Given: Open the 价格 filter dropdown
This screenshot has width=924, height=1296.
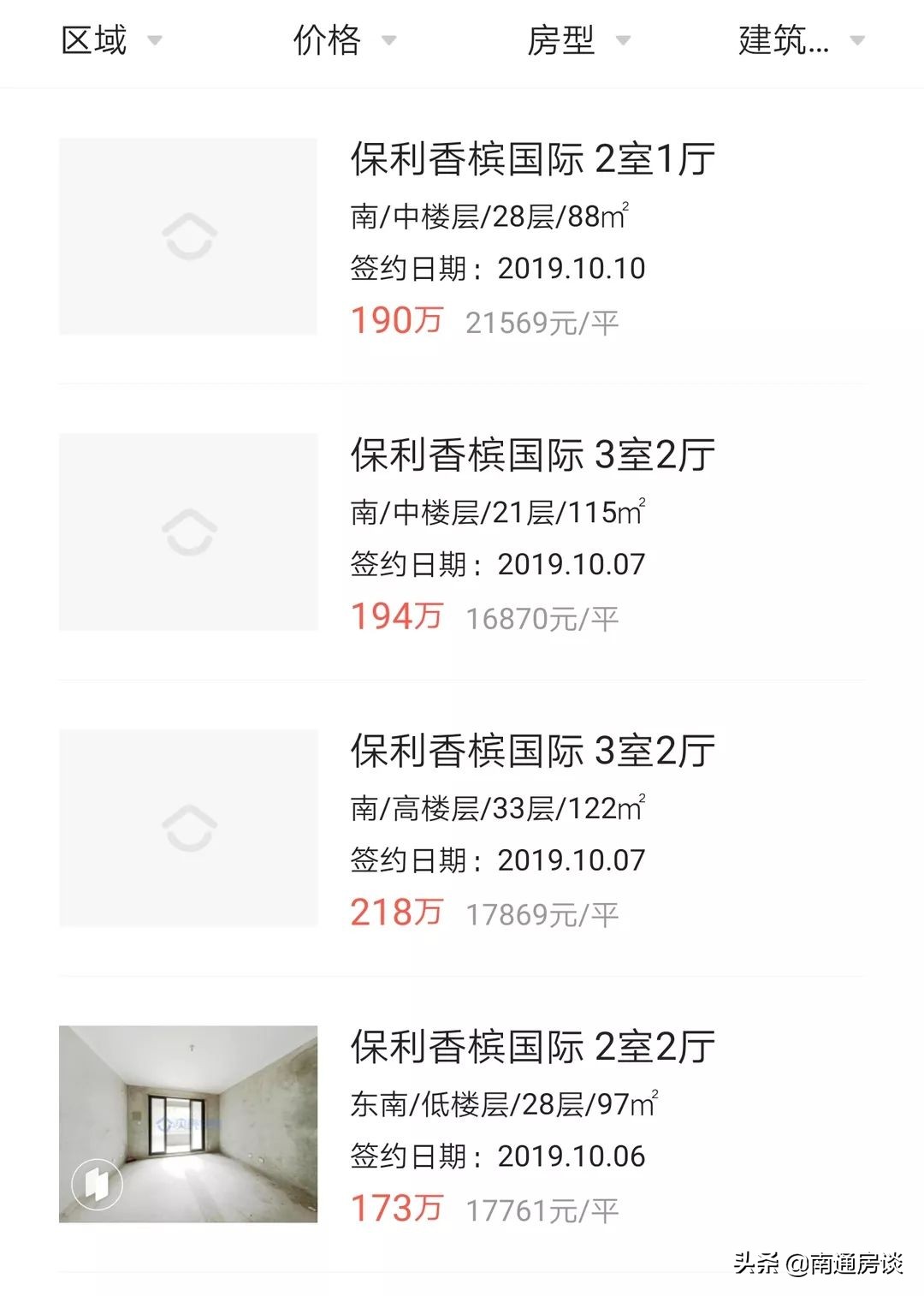Looking at the screenshot, I should 344,40.
